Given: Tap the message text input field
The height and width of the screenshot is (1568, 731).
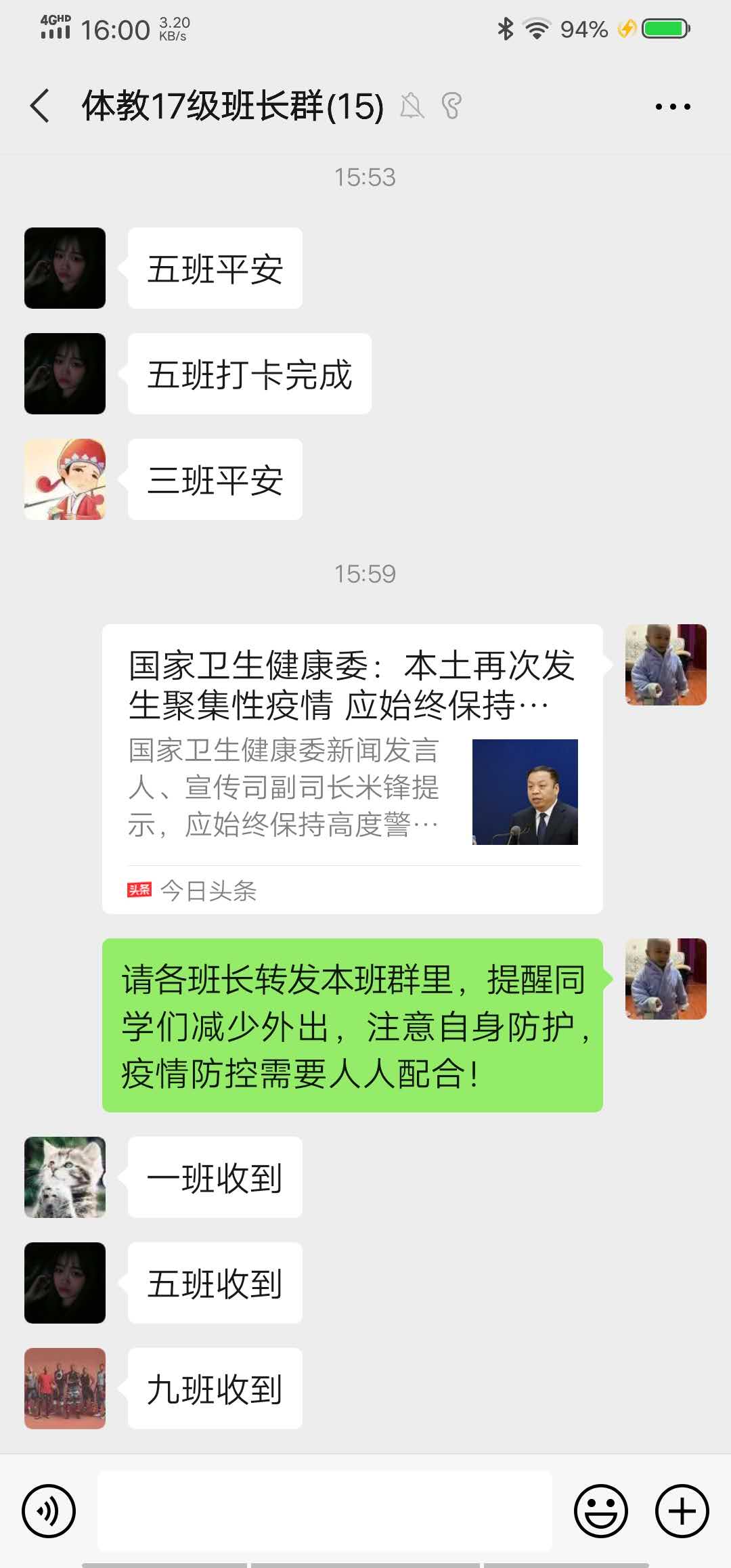Looking at the screenshot, I should tap(325, 1510).
